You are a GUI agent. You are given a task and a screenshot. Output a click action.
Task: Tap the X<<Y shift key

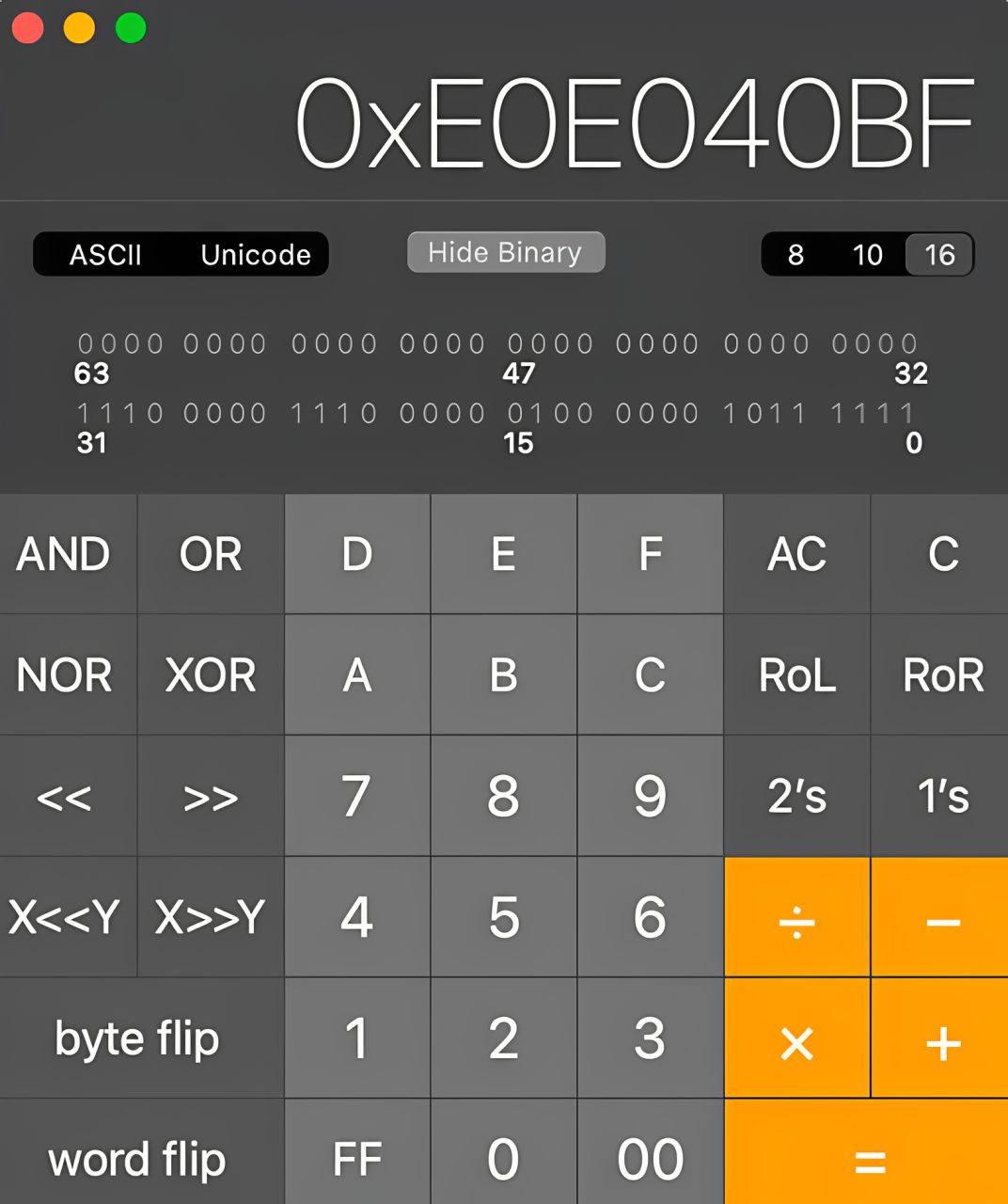coord(64,917)
